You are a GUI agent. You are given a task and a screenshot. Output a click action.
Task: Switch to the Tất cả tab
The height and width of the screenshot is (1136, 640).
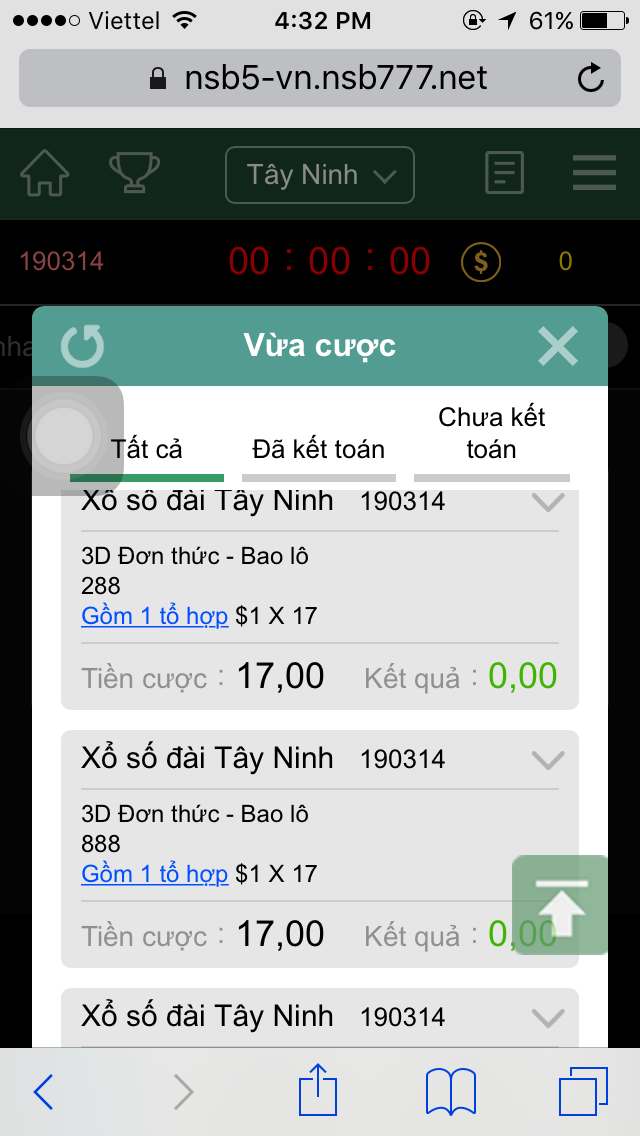click(x=147, y=449)
